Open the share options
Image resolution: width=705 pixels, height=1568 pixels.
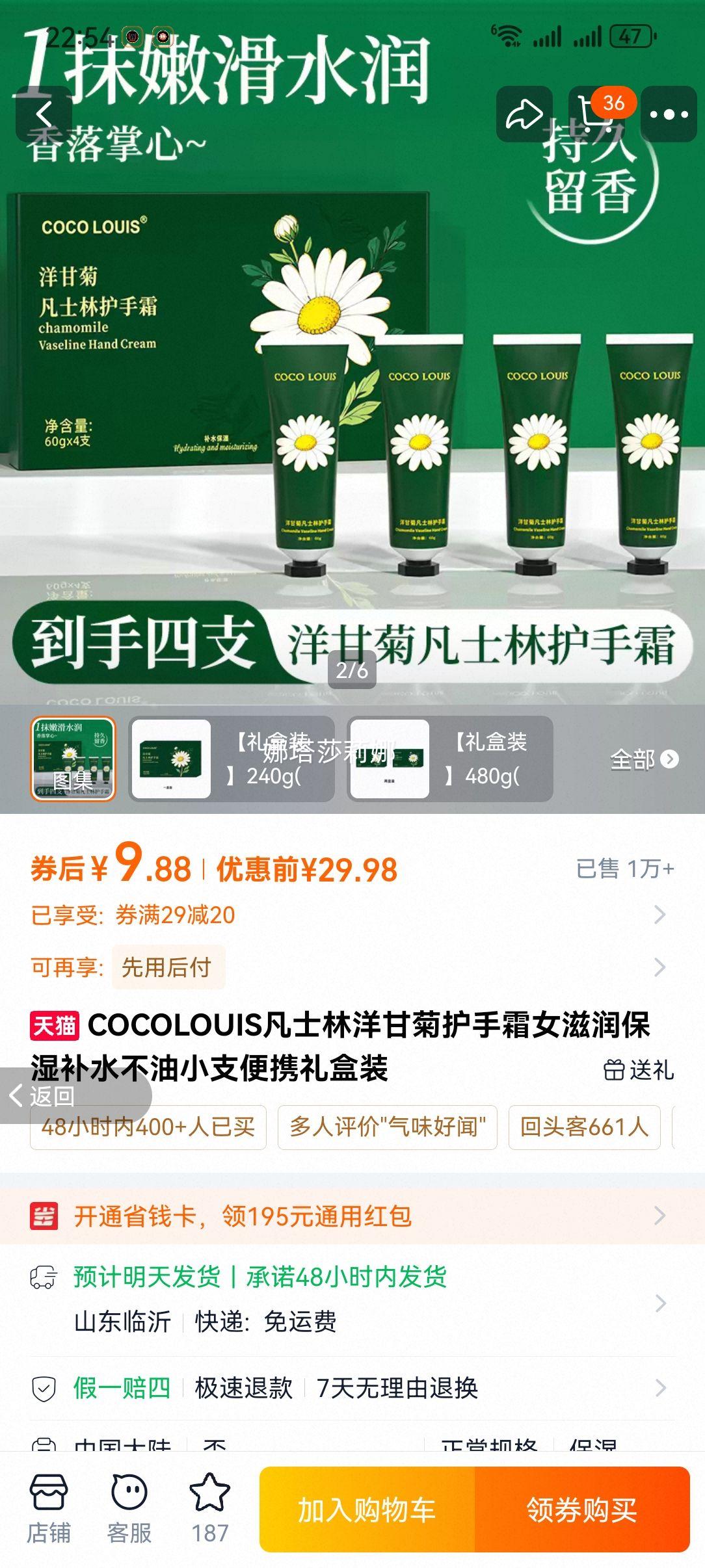pos(524,113)
